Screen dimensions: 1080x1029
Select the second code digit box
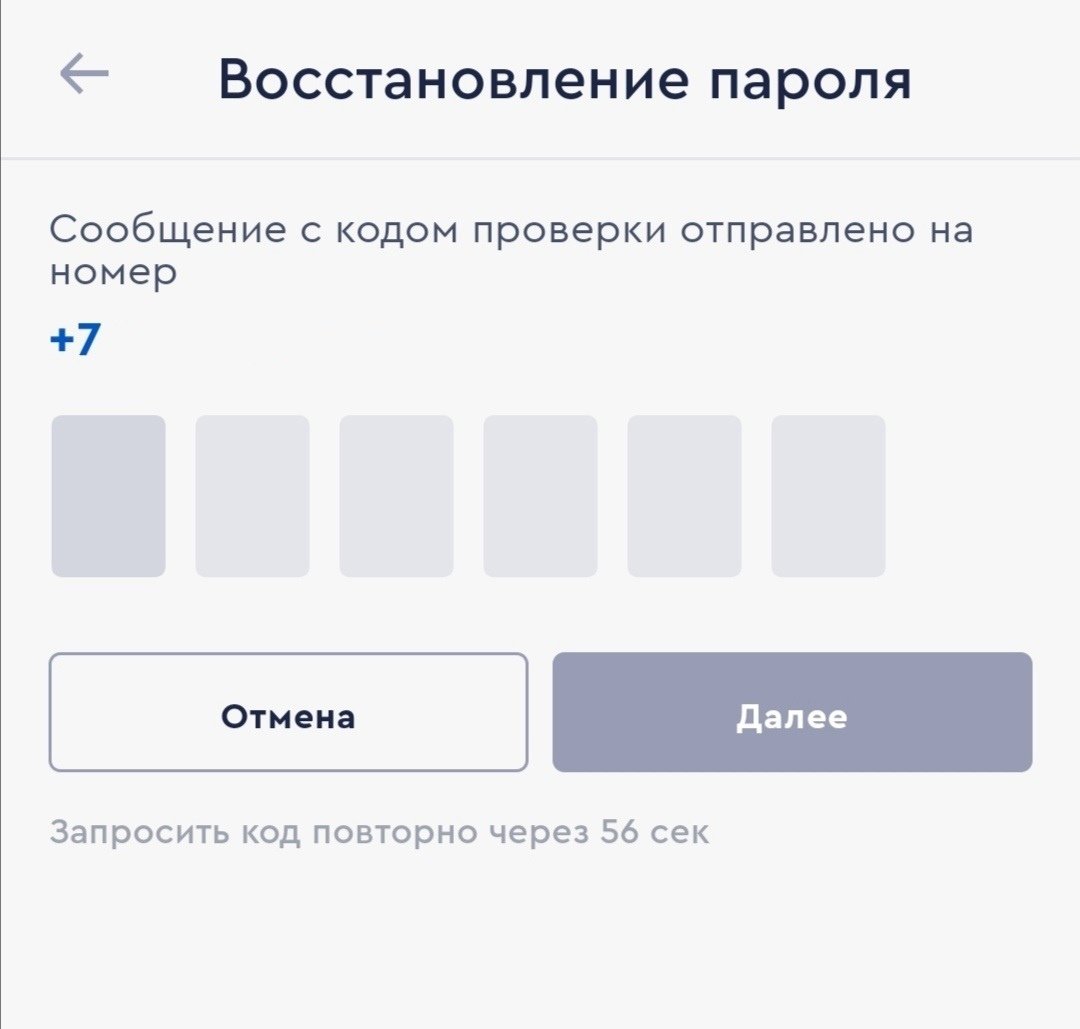coord(252,496)
